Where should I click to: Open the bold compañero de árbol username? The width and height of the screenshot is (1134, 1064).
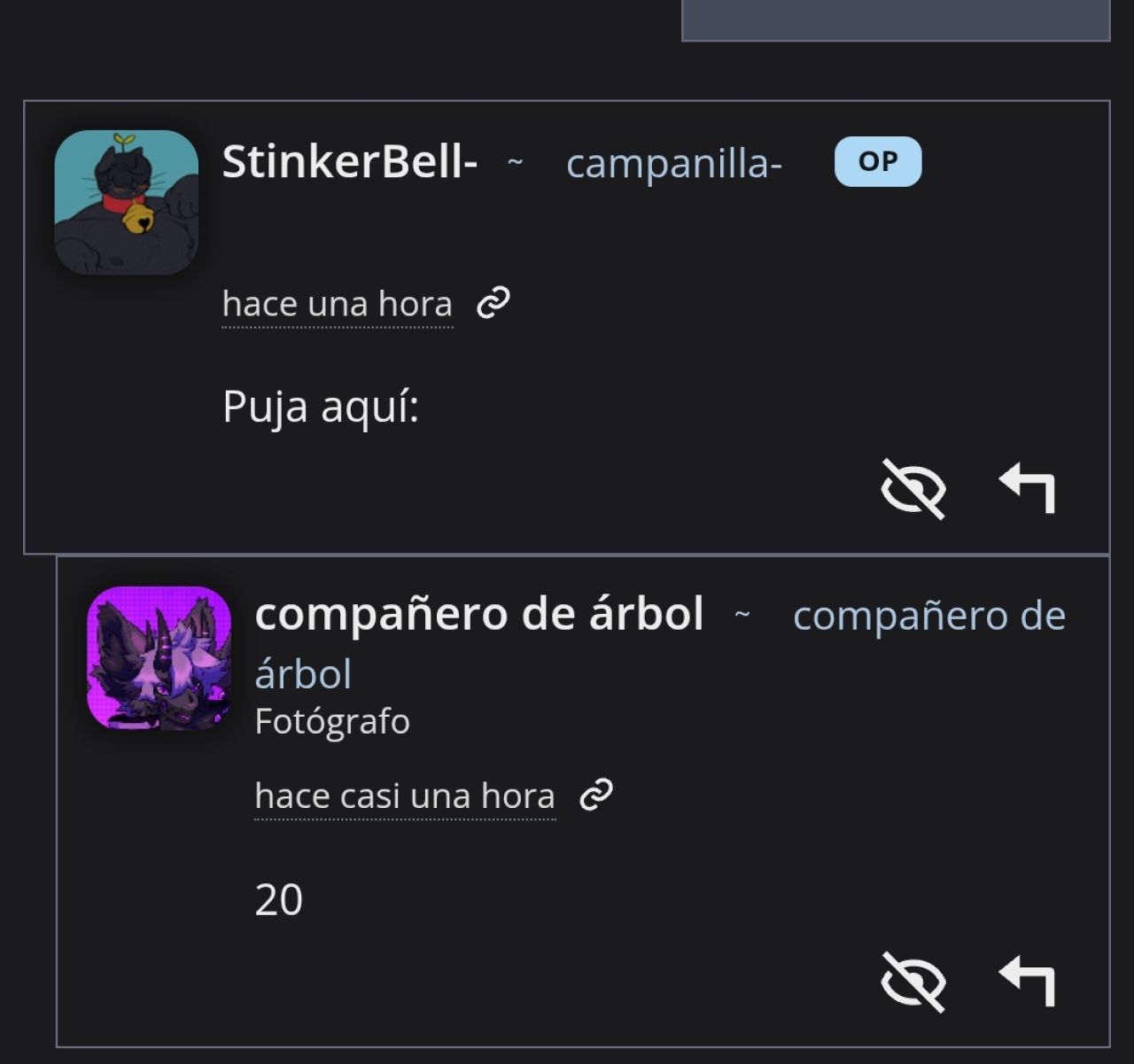479,614
